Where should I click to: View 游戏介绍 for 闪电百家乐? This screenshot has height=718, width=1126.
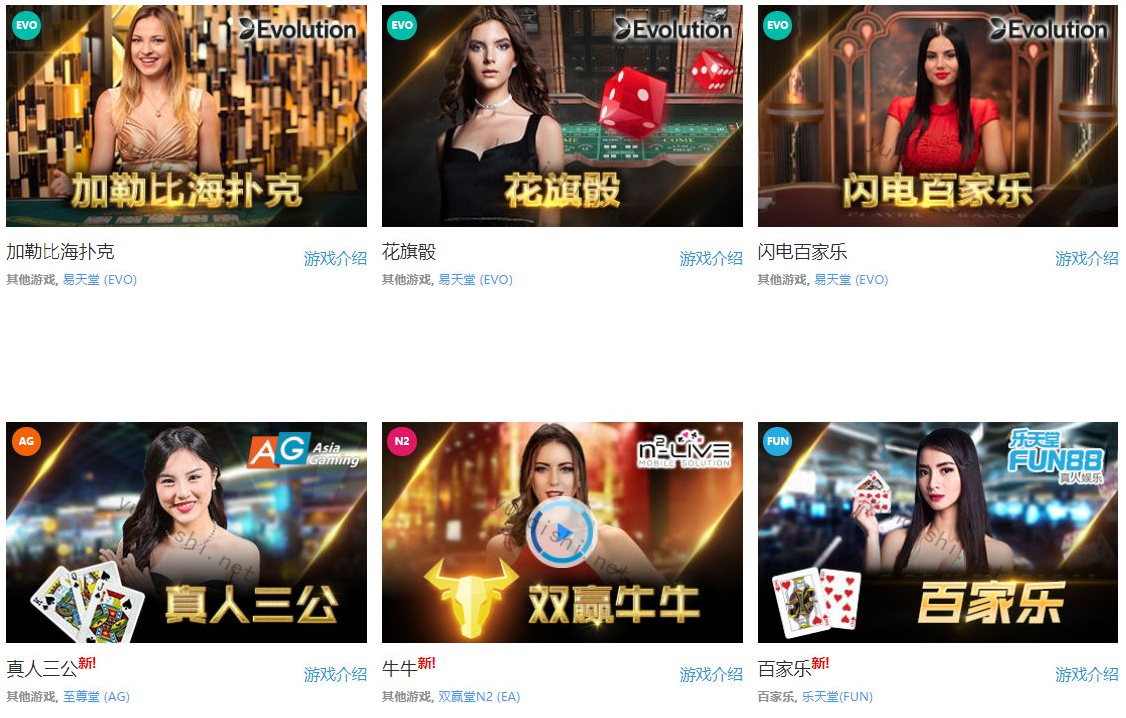pos(1087,258)
